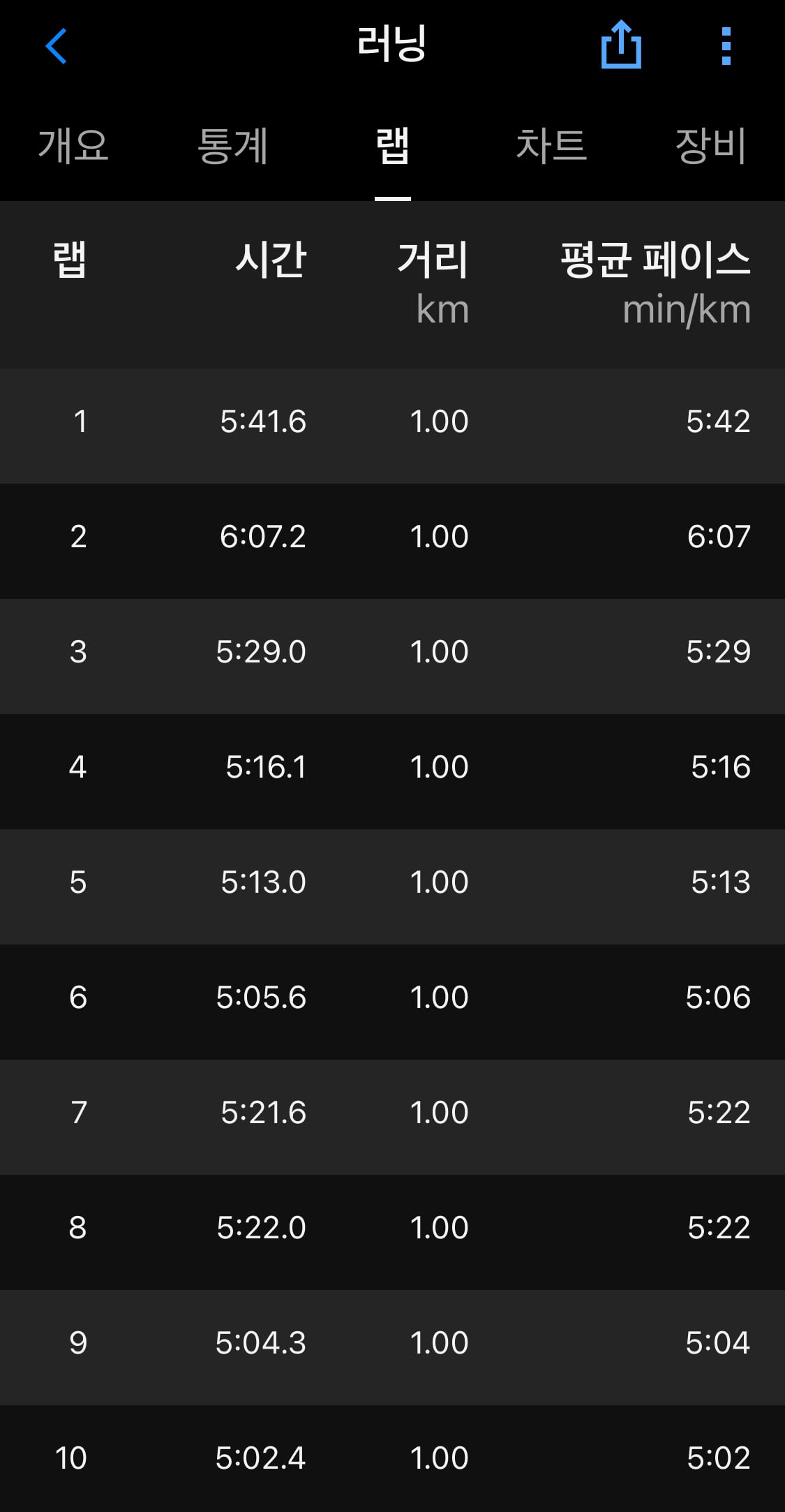Image resolution: width=785 pixels, height=1512 pixels.
Task: Share this running activity
Action: tap(621, 45)
